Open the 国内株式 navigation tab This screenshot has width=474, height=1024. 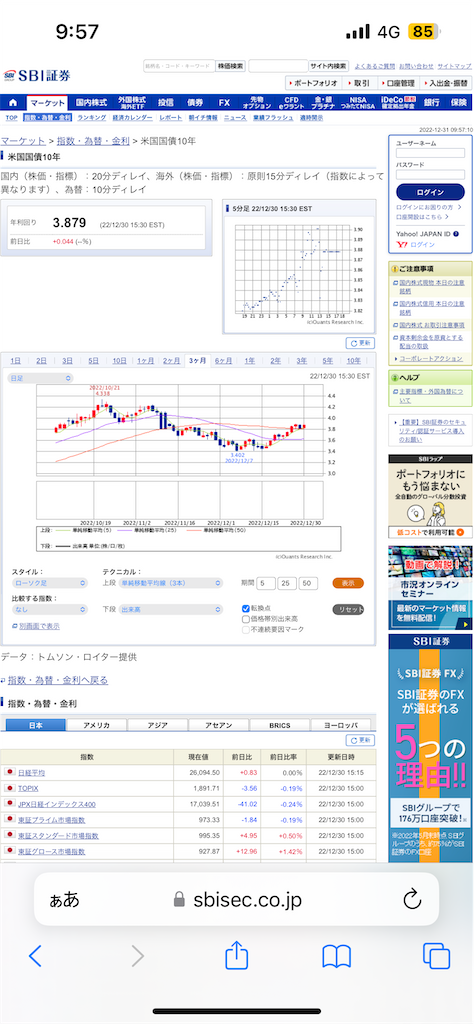[x=91, y=103]
